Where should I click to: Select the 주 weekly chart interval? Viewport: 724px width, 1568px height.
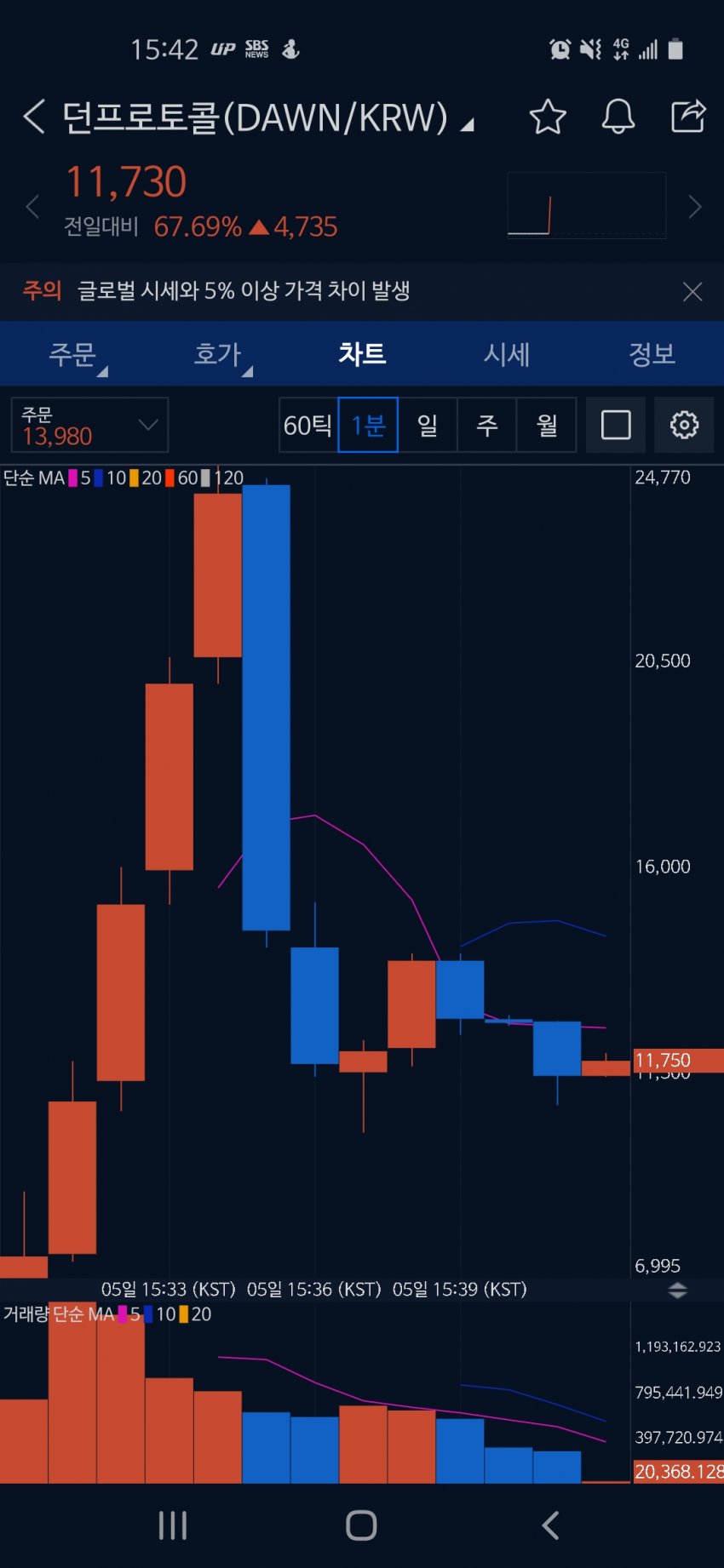[487, 425]
